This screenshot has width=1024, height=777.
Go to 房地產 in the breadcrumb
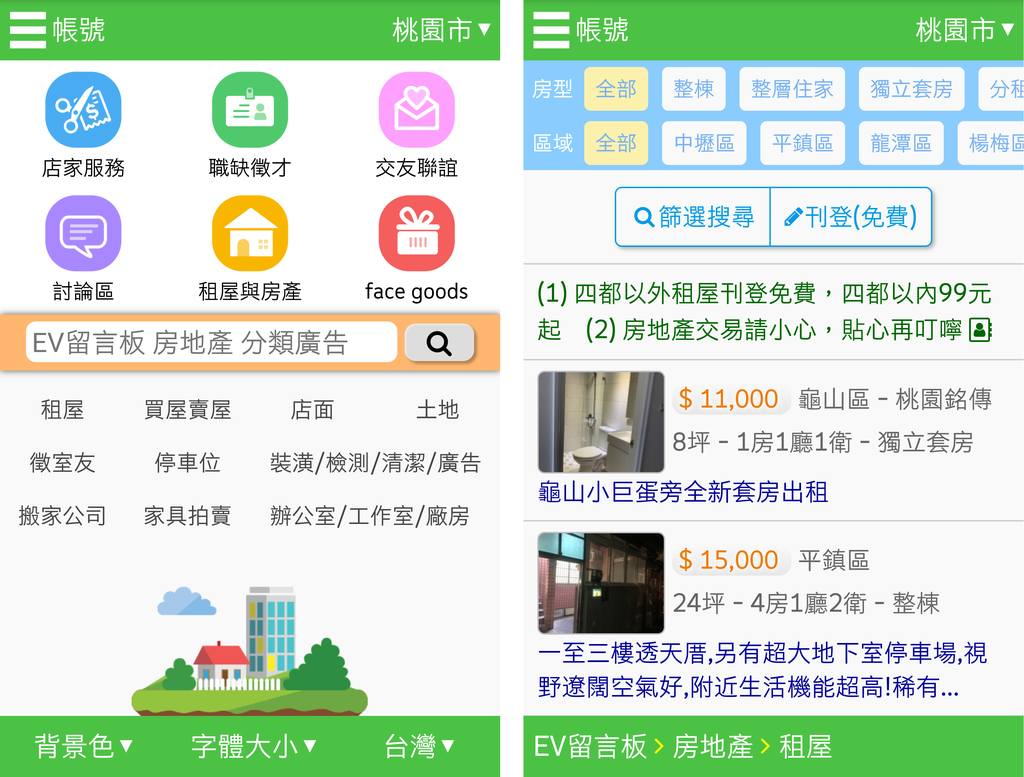coord(712,746)
